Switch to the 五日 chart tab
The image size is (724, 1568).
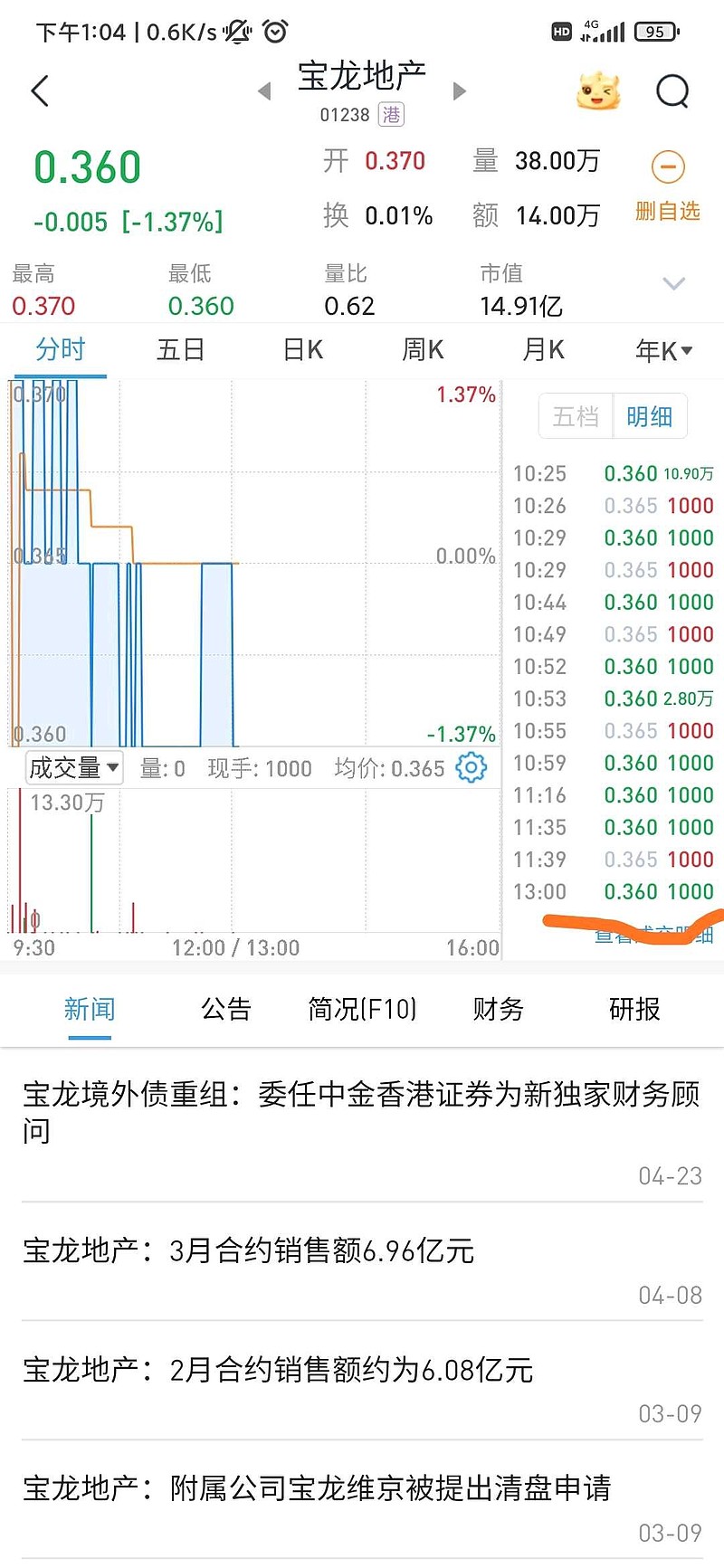click(x=180, y=350)
